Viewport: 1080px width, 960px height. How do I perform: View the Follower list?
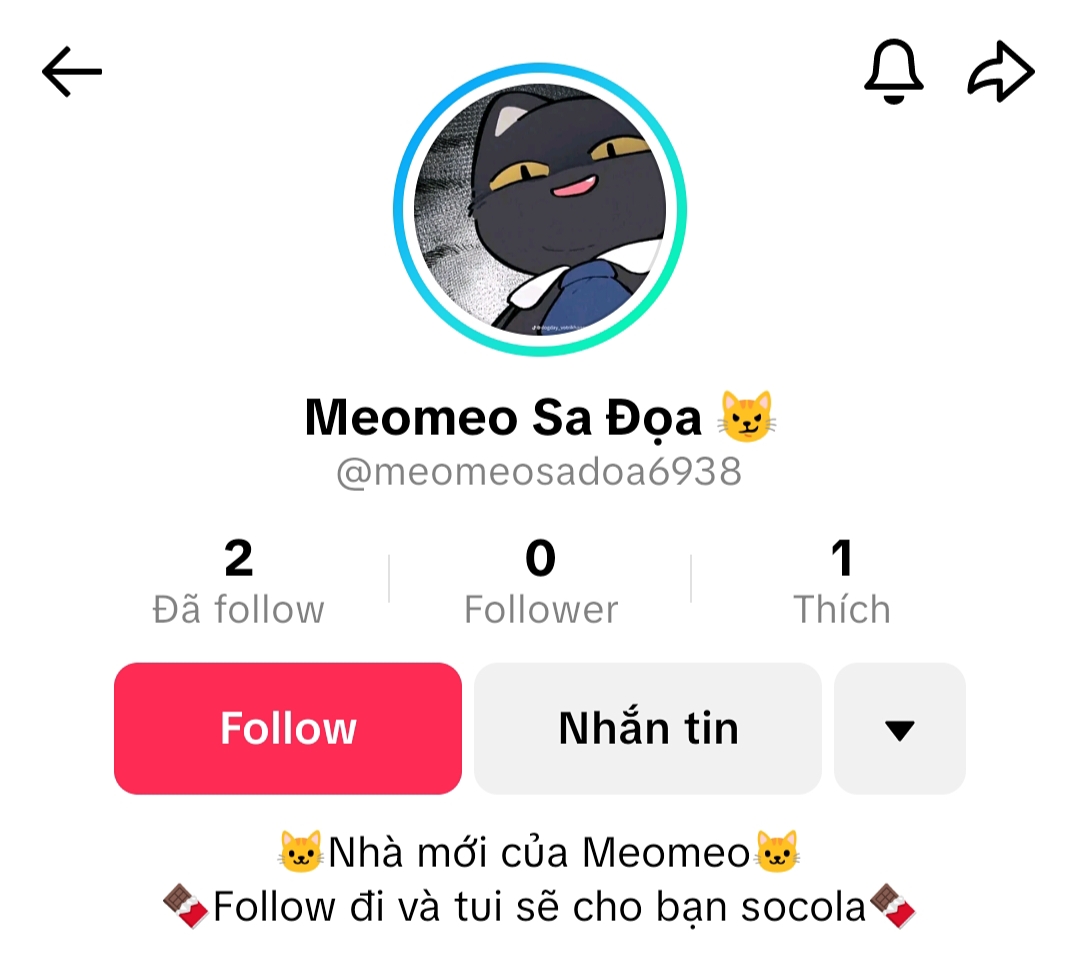[541, 582]
